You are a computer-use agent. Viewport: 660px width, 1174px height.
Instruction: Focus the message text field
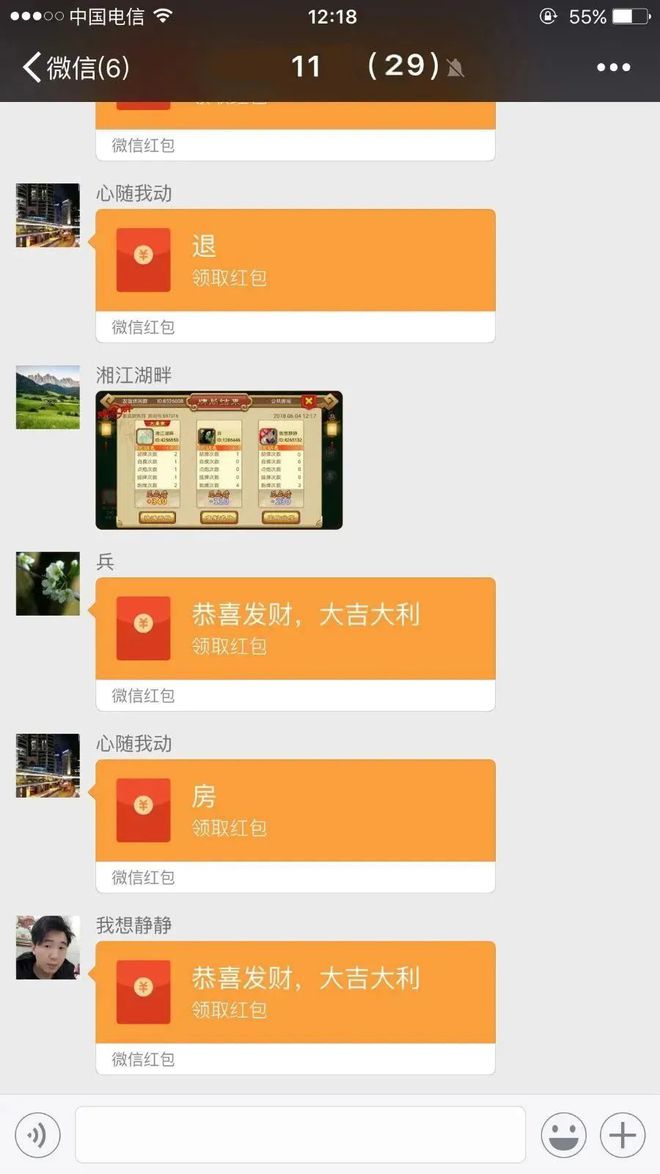click(x=300, y=1135)
